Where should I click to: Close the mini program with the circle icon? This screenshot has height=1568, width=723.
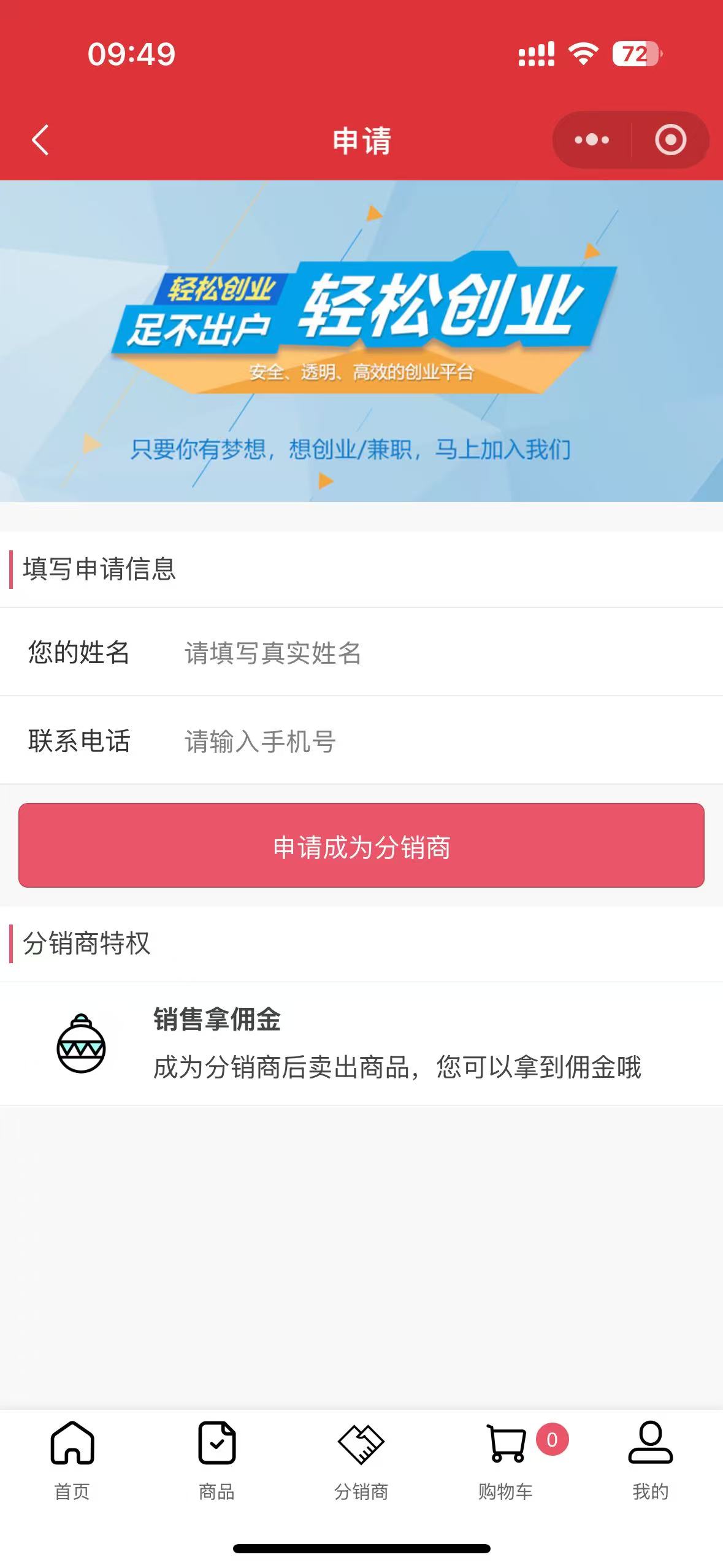(x=670, y=140)
